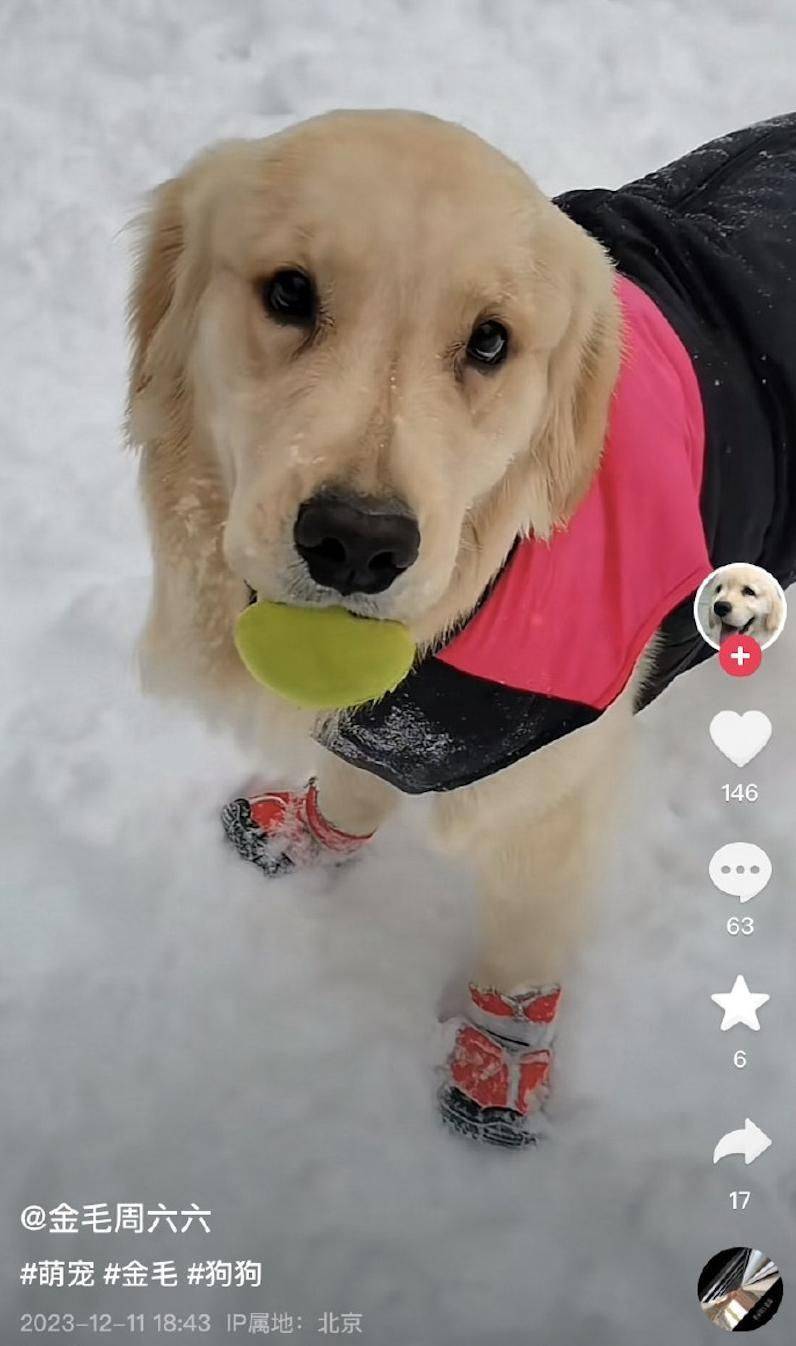Screen dimensions: 796x1346
Task: Open the comments with 63 replies
Action: [x=740, y=871]
